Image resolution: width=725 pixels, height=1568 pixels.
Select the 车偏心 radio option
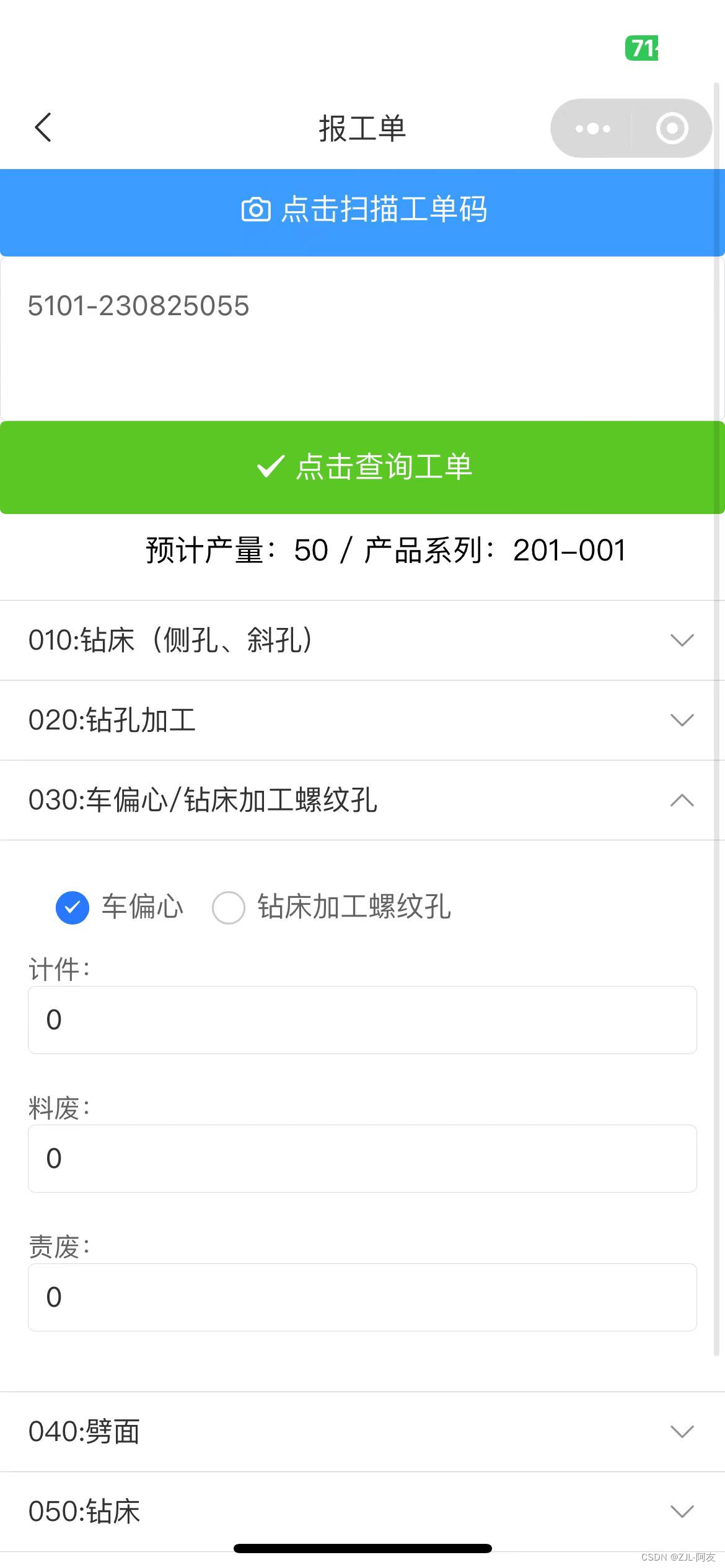point(72,908)
